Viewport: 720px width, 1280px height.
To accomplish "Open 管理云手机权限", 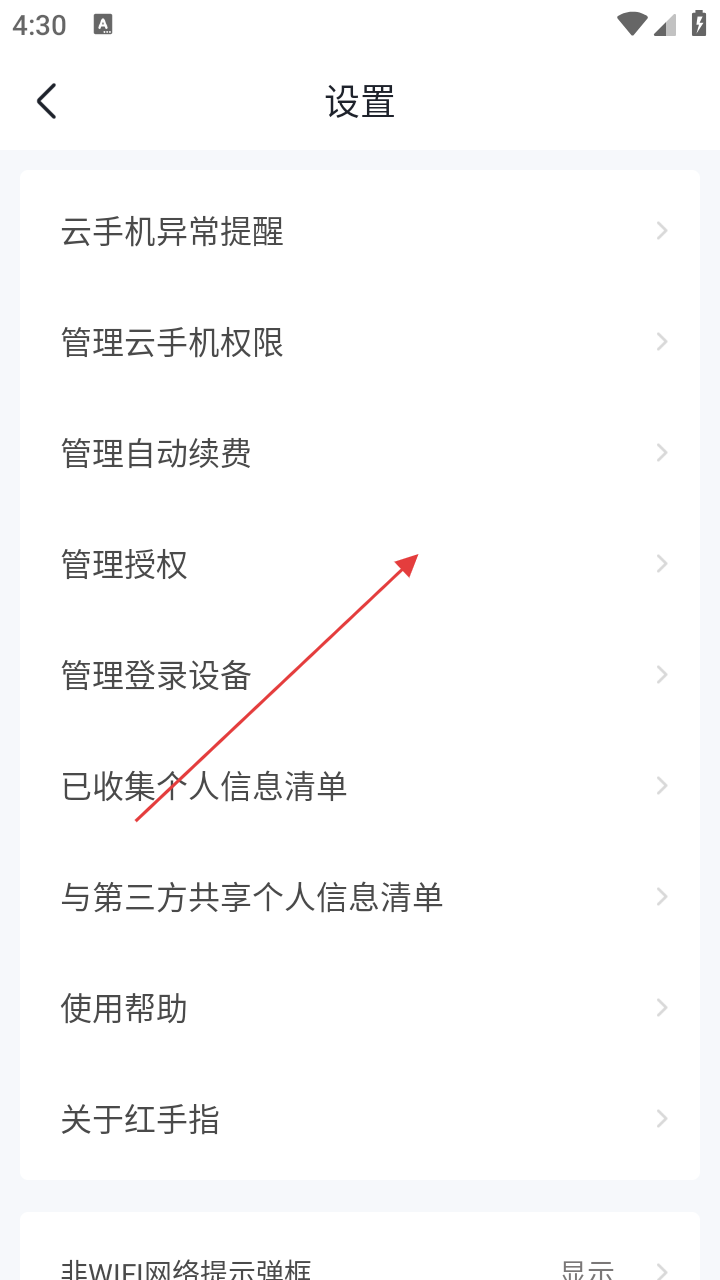I will (360, 343).
